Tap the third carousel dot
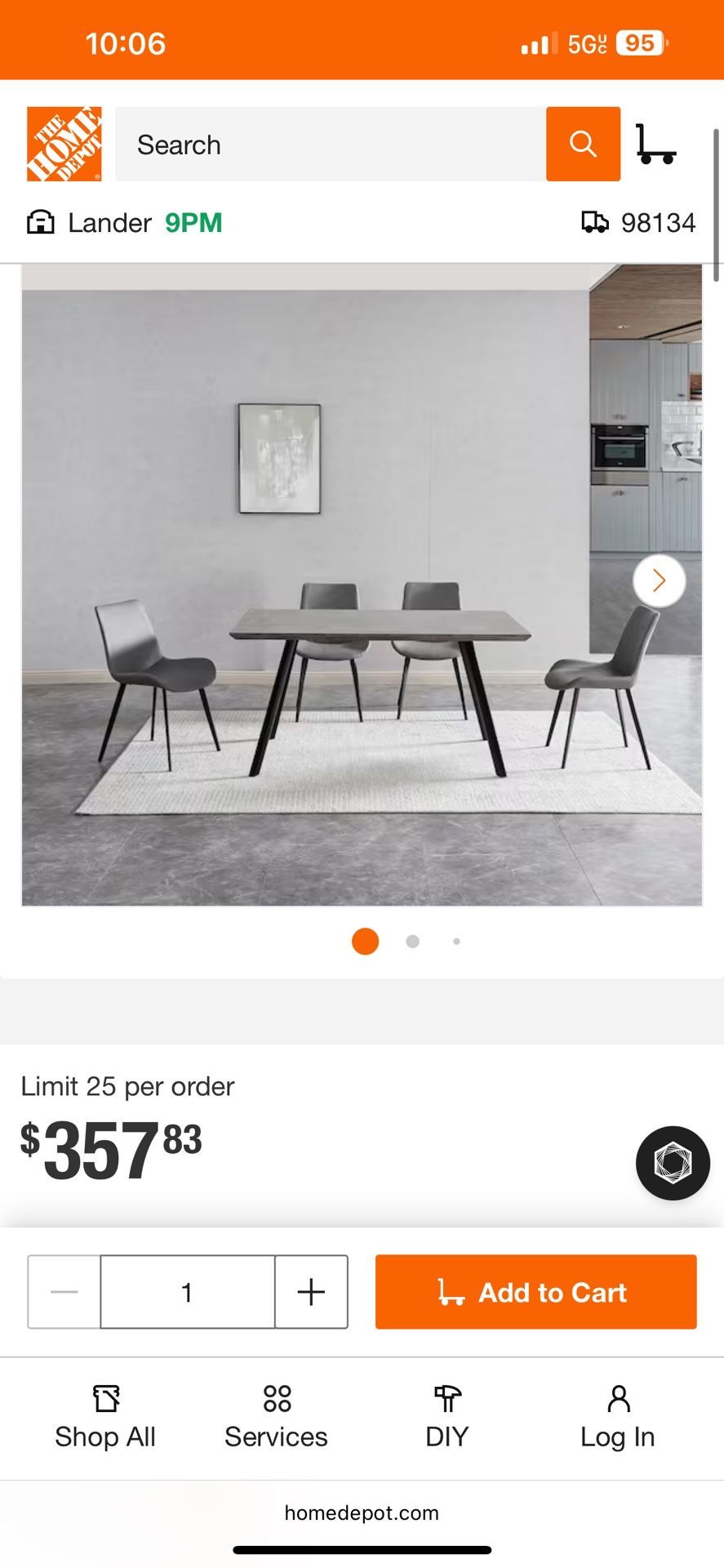This screenshot has height=1568, width=724. [x=456, y=941]
